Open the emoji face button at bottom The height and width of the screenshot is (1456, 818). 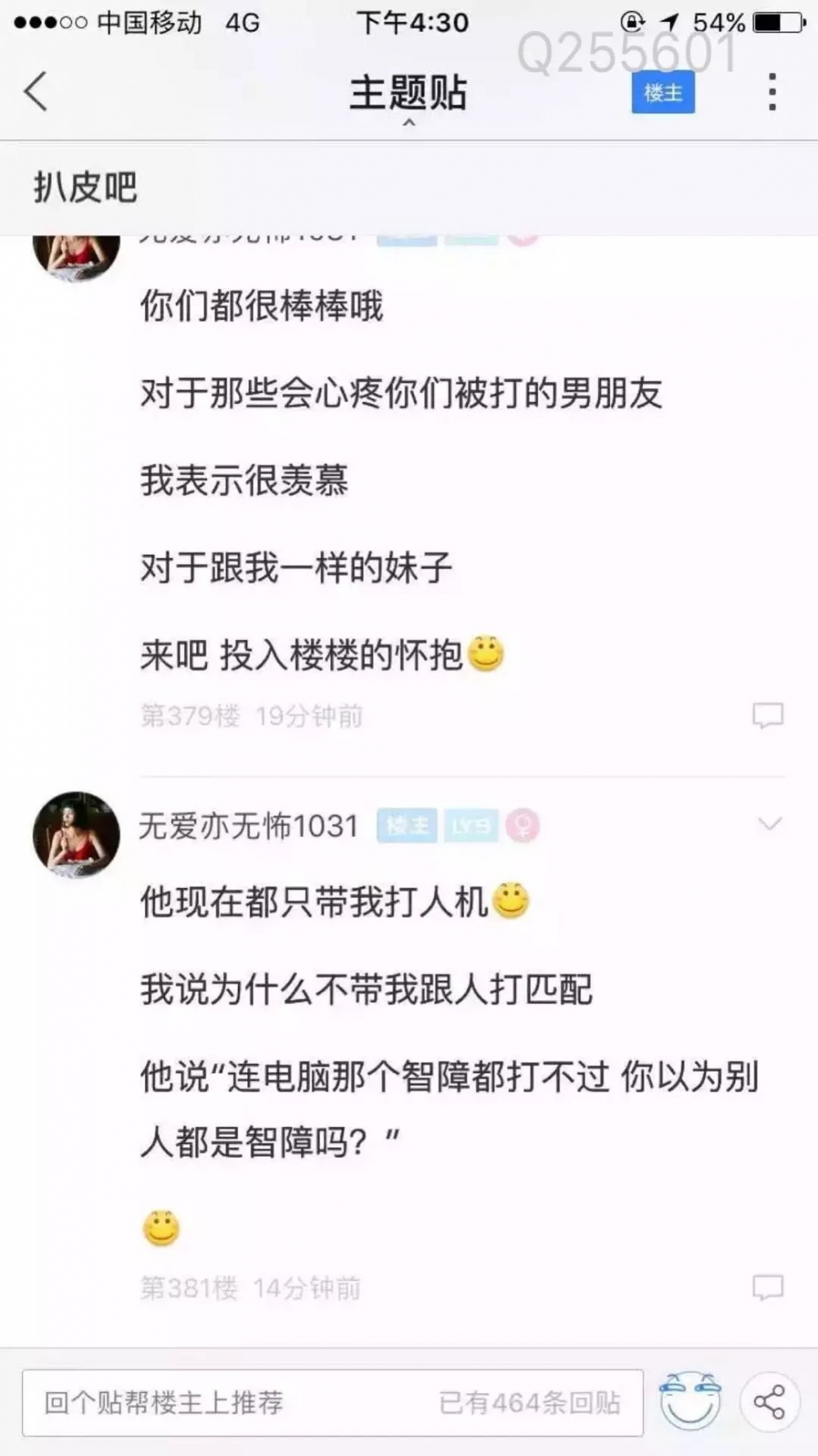pos(690,1402)
